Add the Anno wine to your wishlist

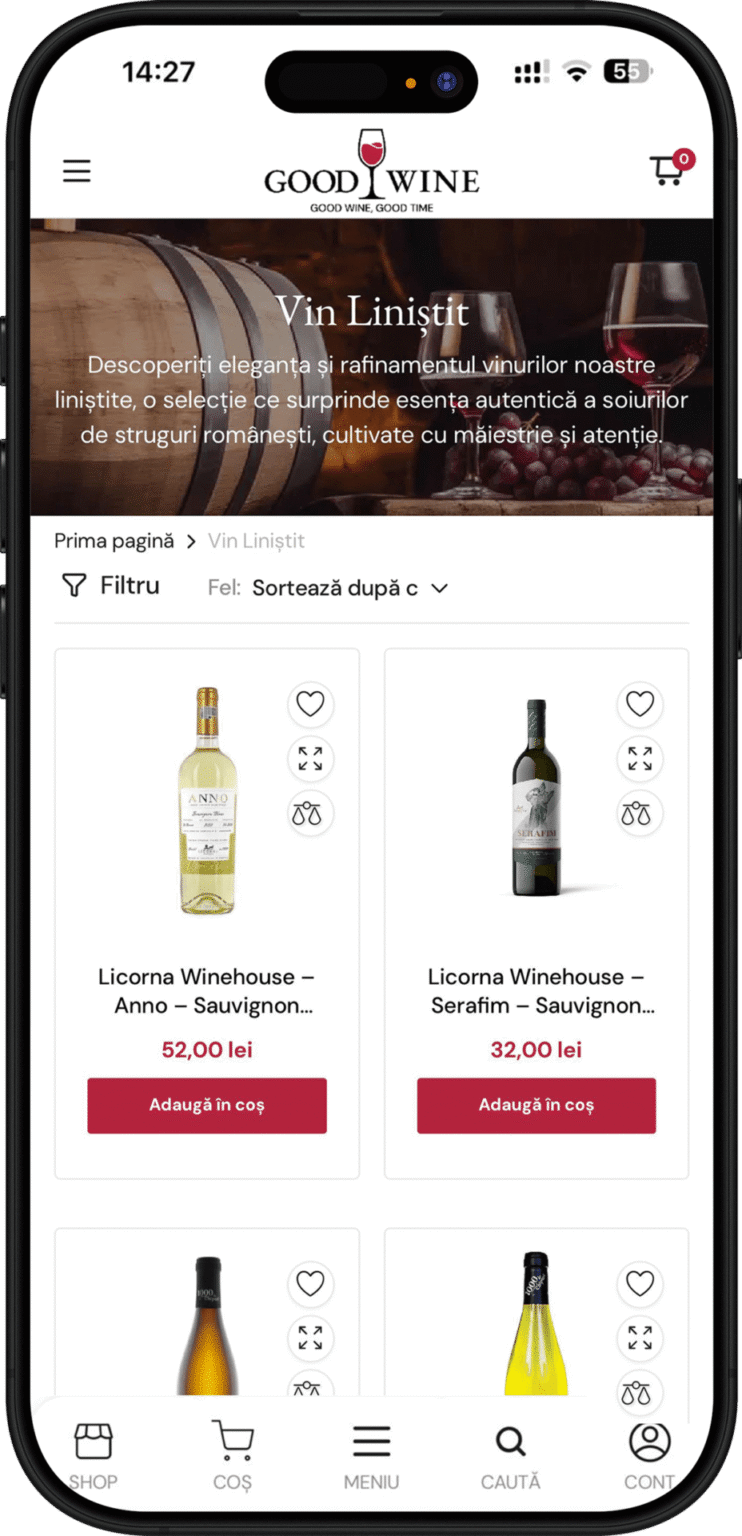(310, 704)
